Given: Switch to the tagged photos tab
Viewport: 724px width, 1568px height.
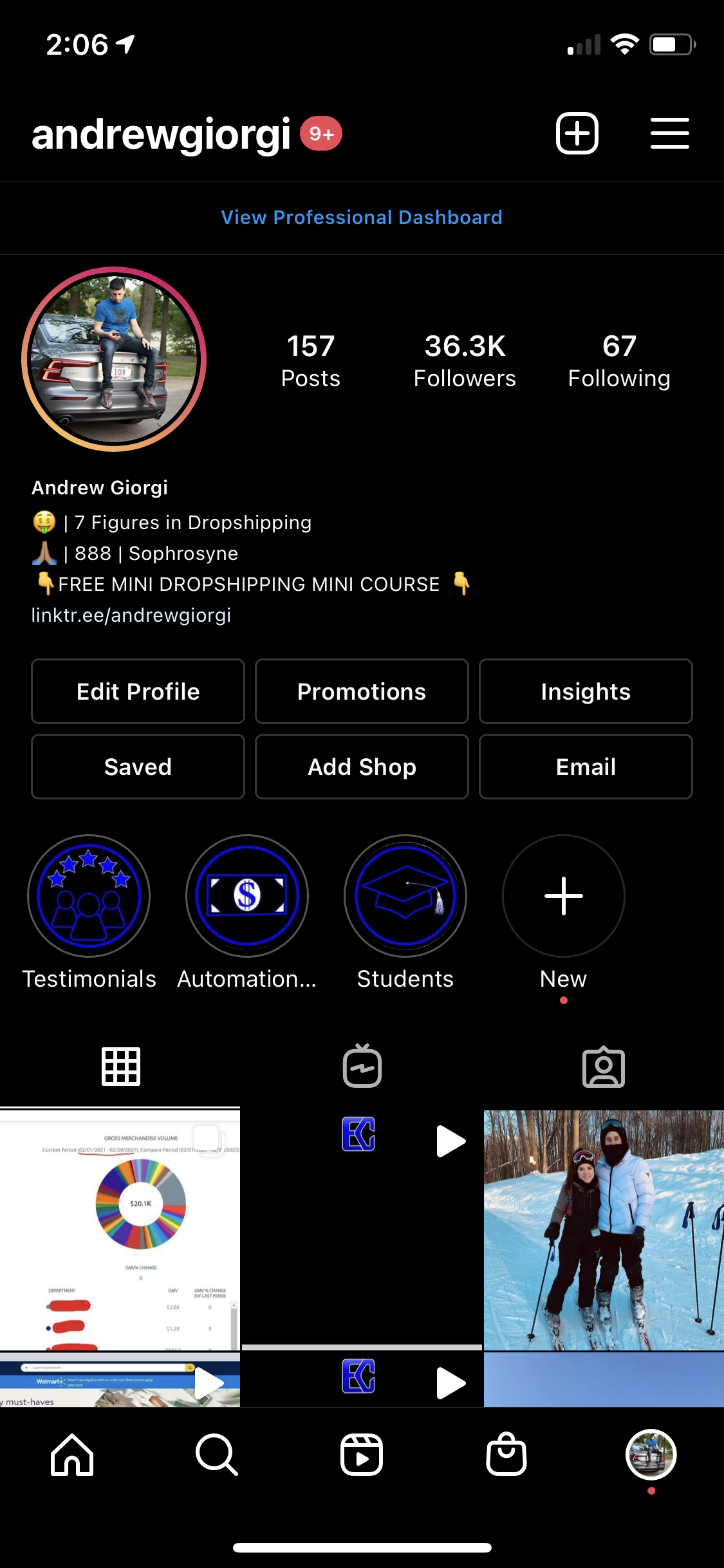Looking at the screenshot, I should [603, 1067].
